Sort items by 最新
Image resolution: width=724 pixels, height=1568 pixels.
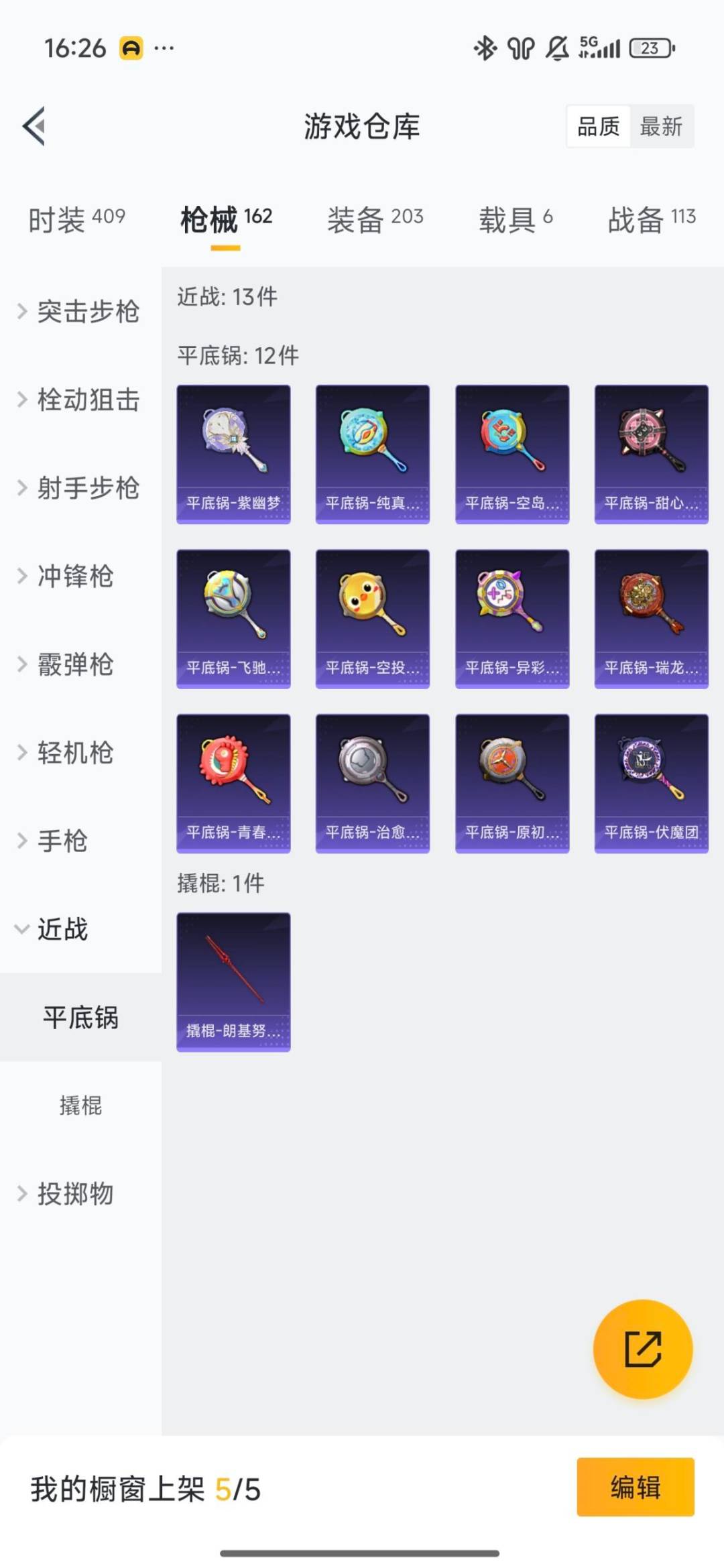pyautogui.click(x=660, y=126)
